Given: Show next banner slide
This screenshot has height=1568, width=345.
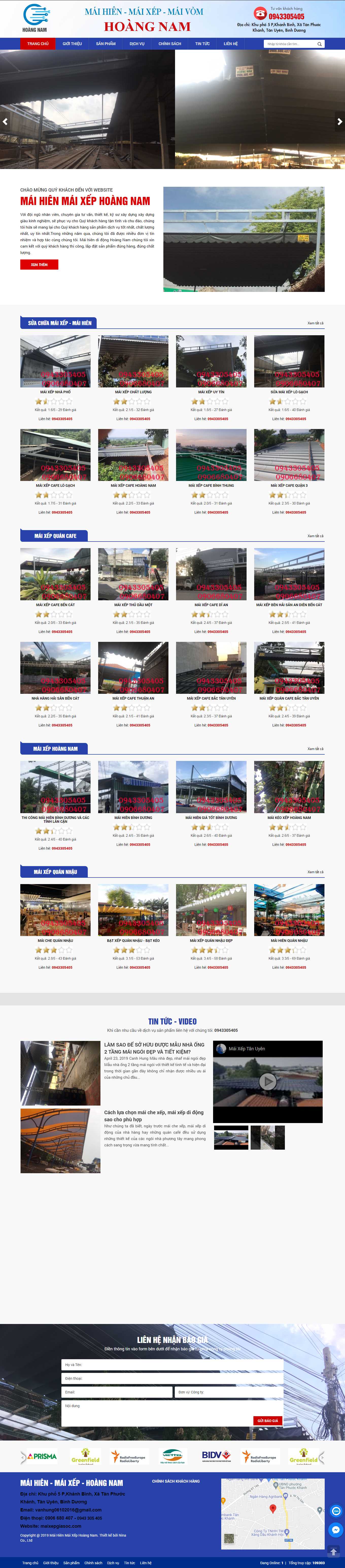Looking at the screenshot, I should pyautogui.click(x=339, y=122).
